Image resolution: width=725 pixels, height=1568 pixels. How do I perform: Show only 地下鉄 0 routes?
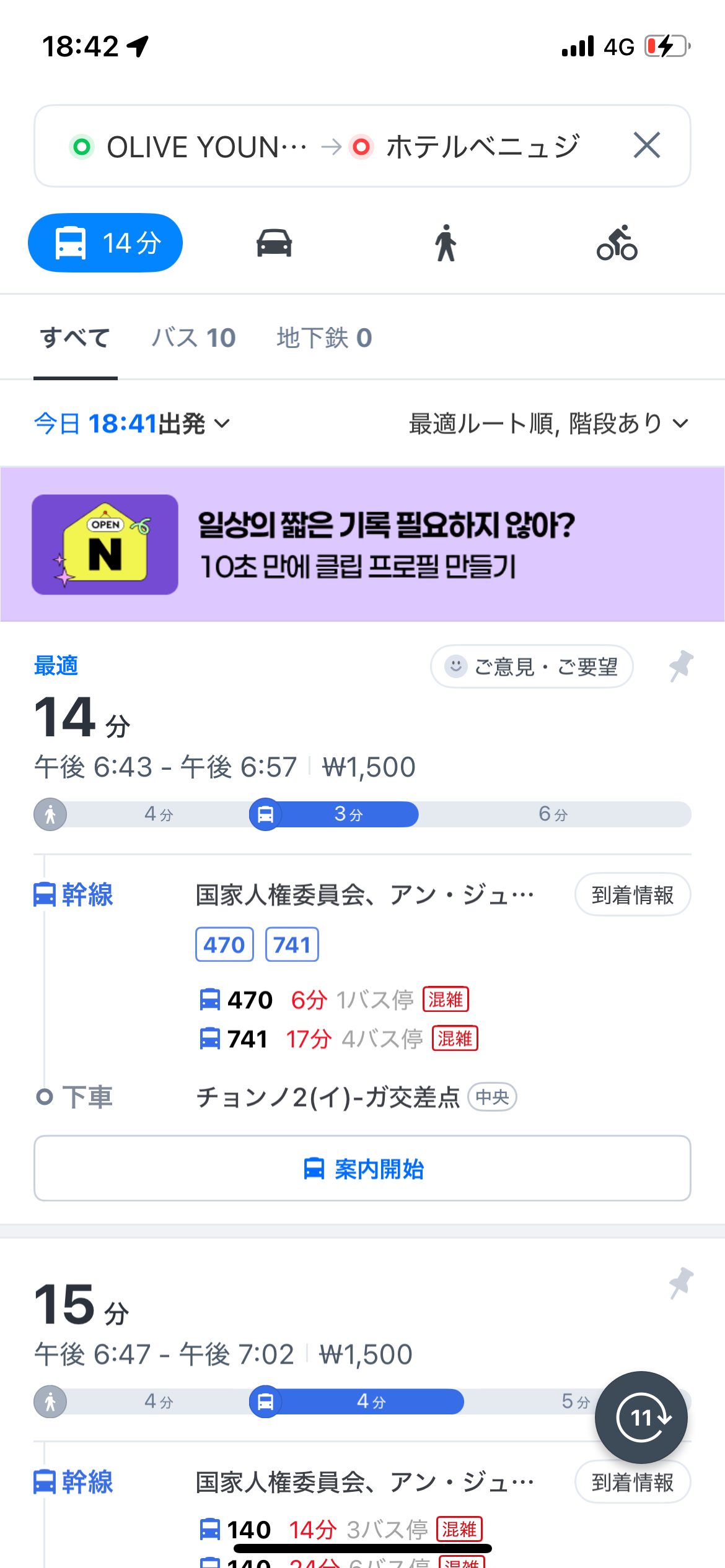(323, 338)
